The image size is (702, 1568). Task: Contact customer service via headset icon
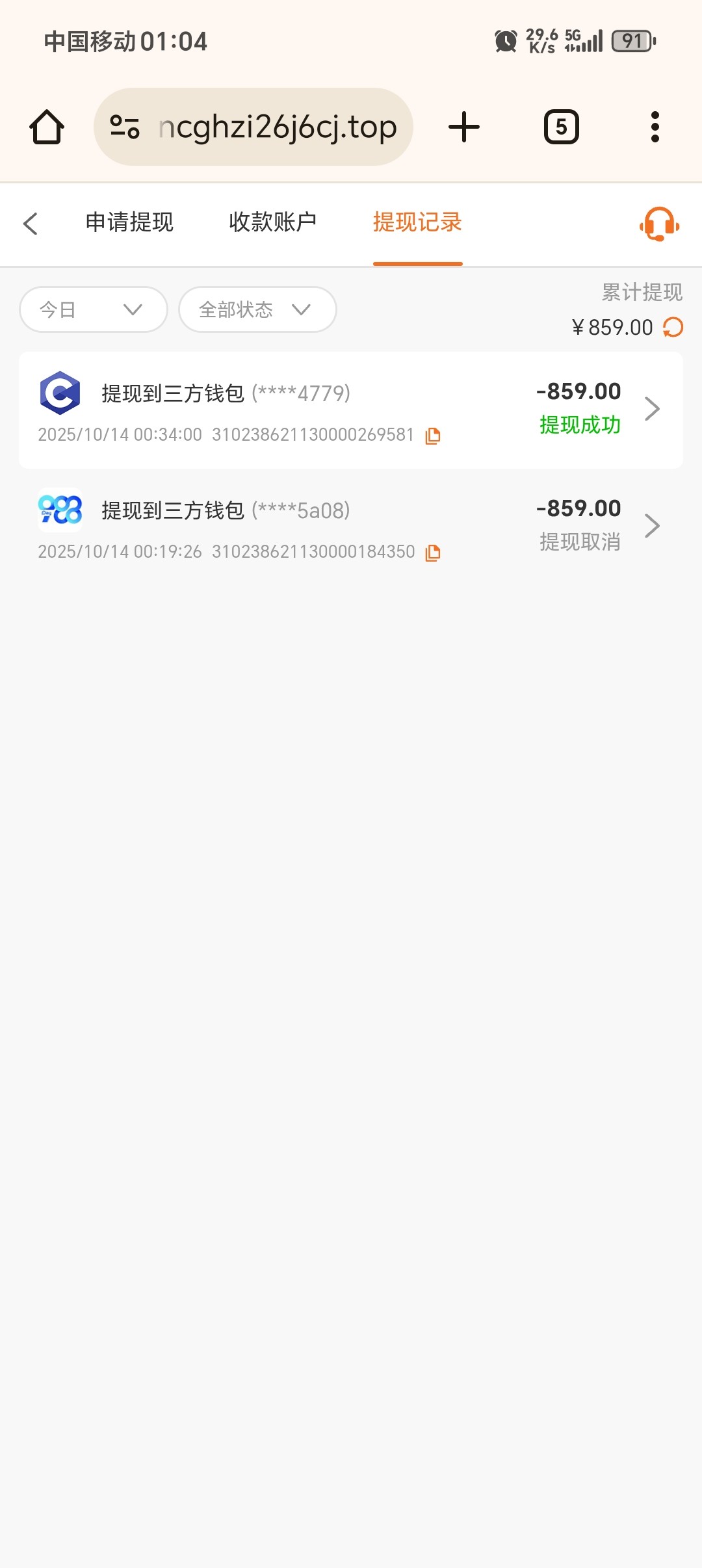(659, 224)
